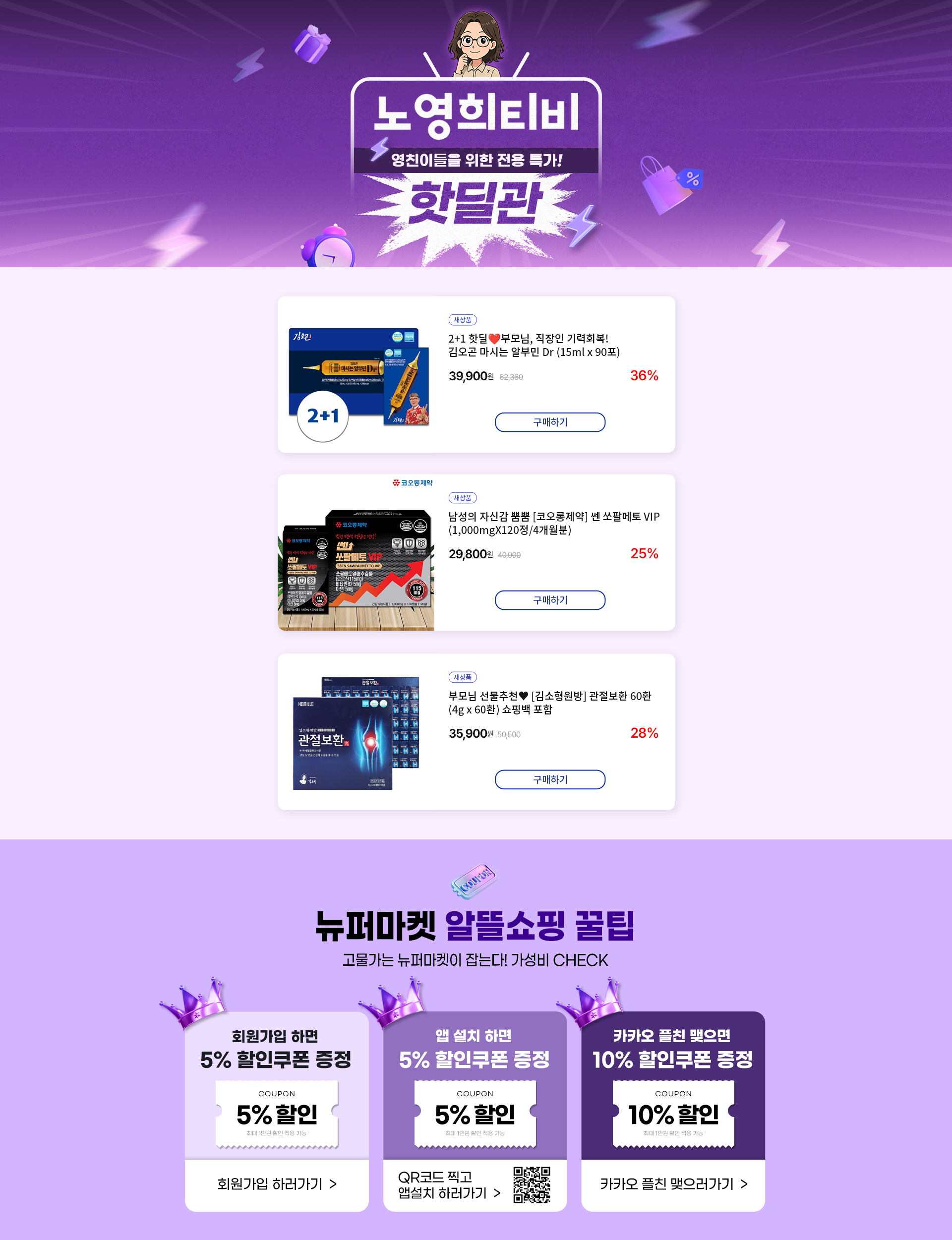Tap 구매하기 for 김오곤 마시는 알부민 Dr
The width and height of the screenshot is (952, 1240).
[550, 422]
